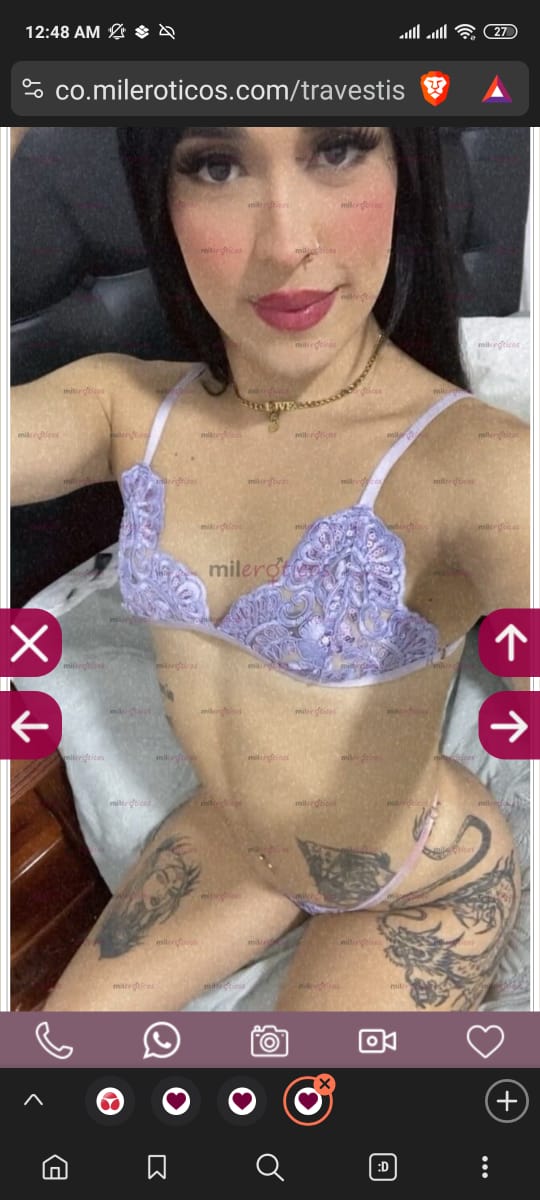The height and width of the screenshot is (1200, 540).
Task: Tap the up arrow button
Action: coord(510,643)
